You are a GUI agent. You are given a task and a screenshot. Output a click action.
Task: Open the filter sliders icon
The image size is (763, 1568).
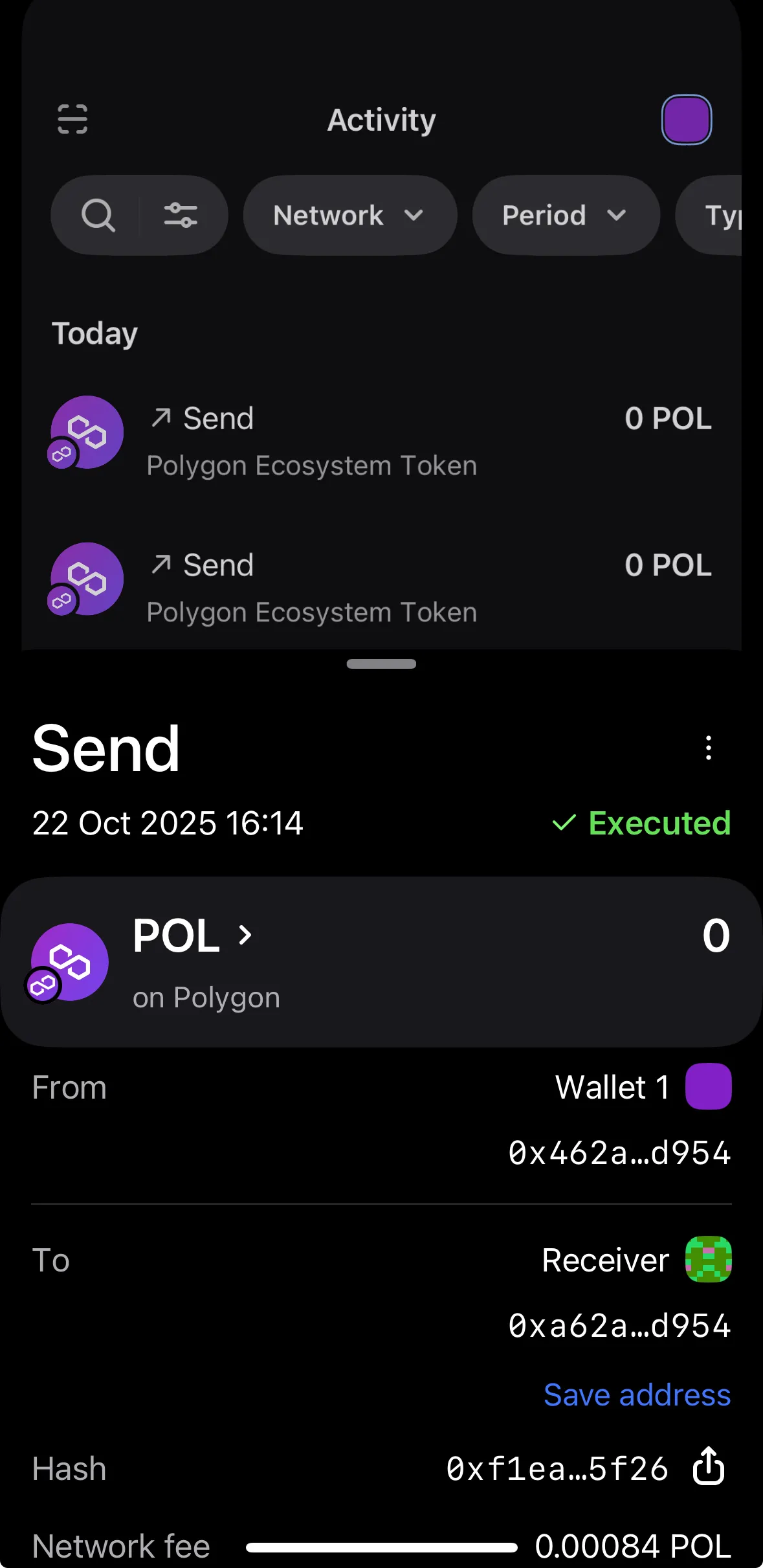[181, 215]
